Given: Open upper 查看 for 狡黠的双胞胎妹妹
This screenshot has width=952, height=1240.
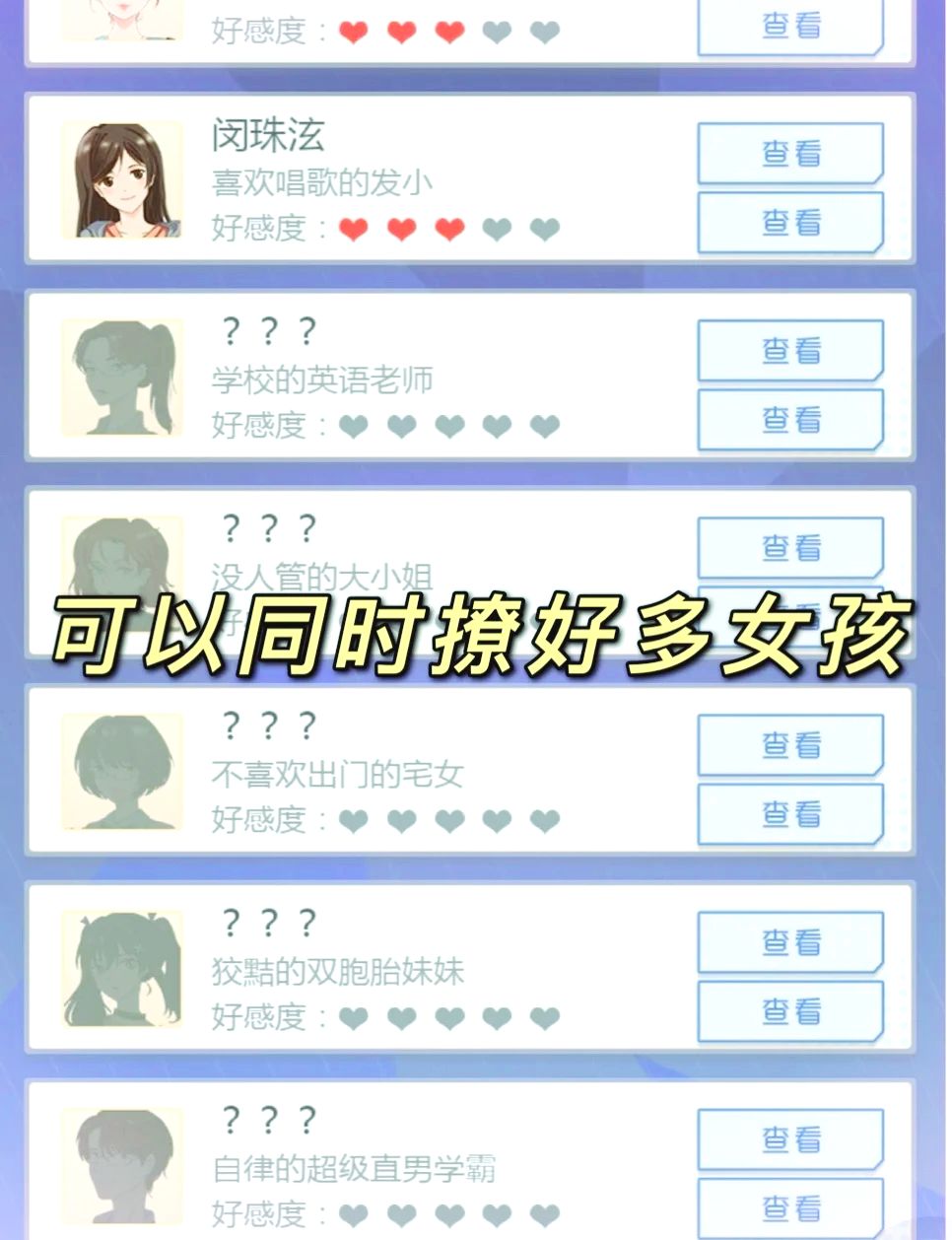Looking at the screenshot, I should pyautogui.click(x=790, y=941).
